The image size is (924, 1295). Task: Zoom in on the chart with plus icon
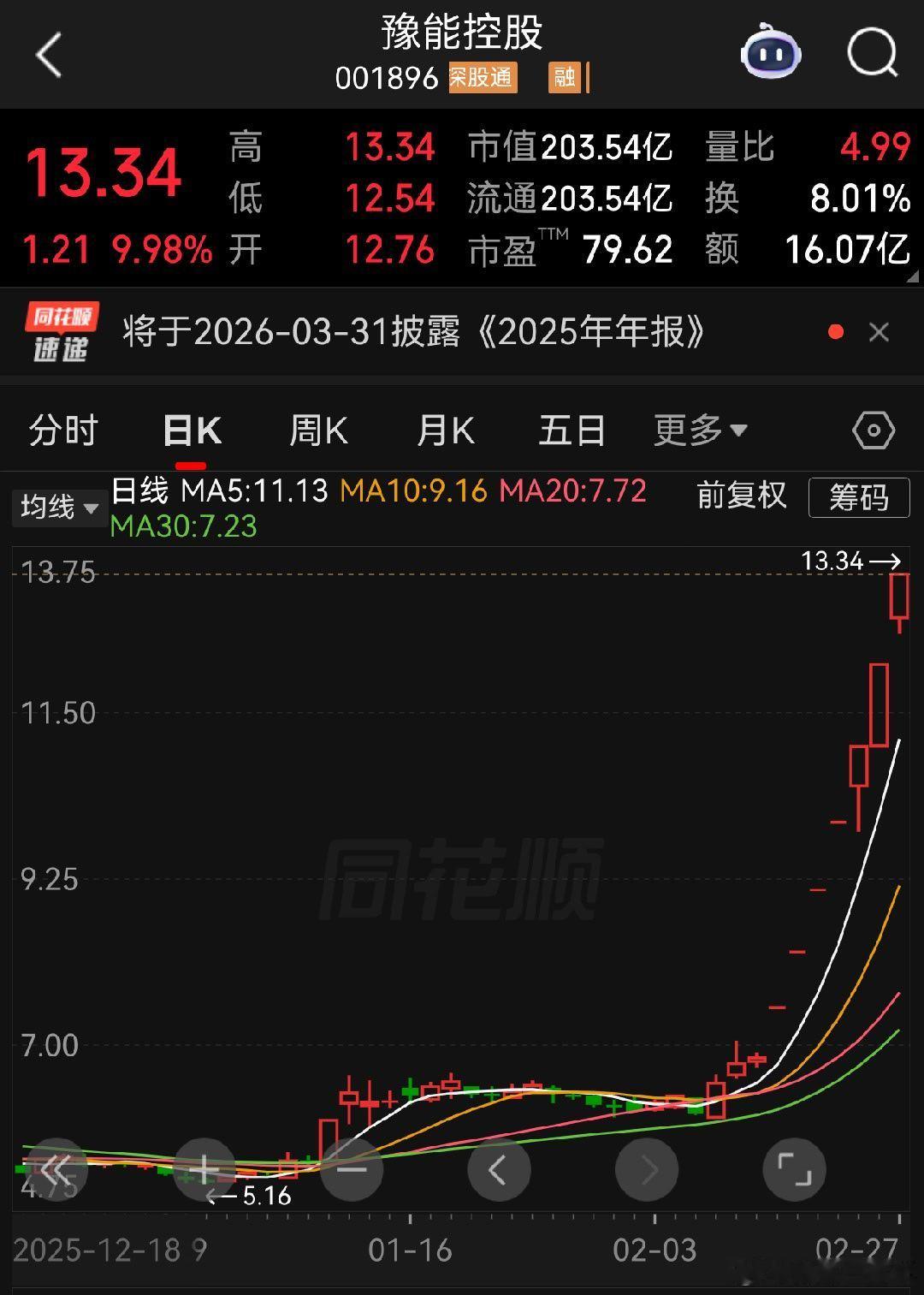(203, 1169)
